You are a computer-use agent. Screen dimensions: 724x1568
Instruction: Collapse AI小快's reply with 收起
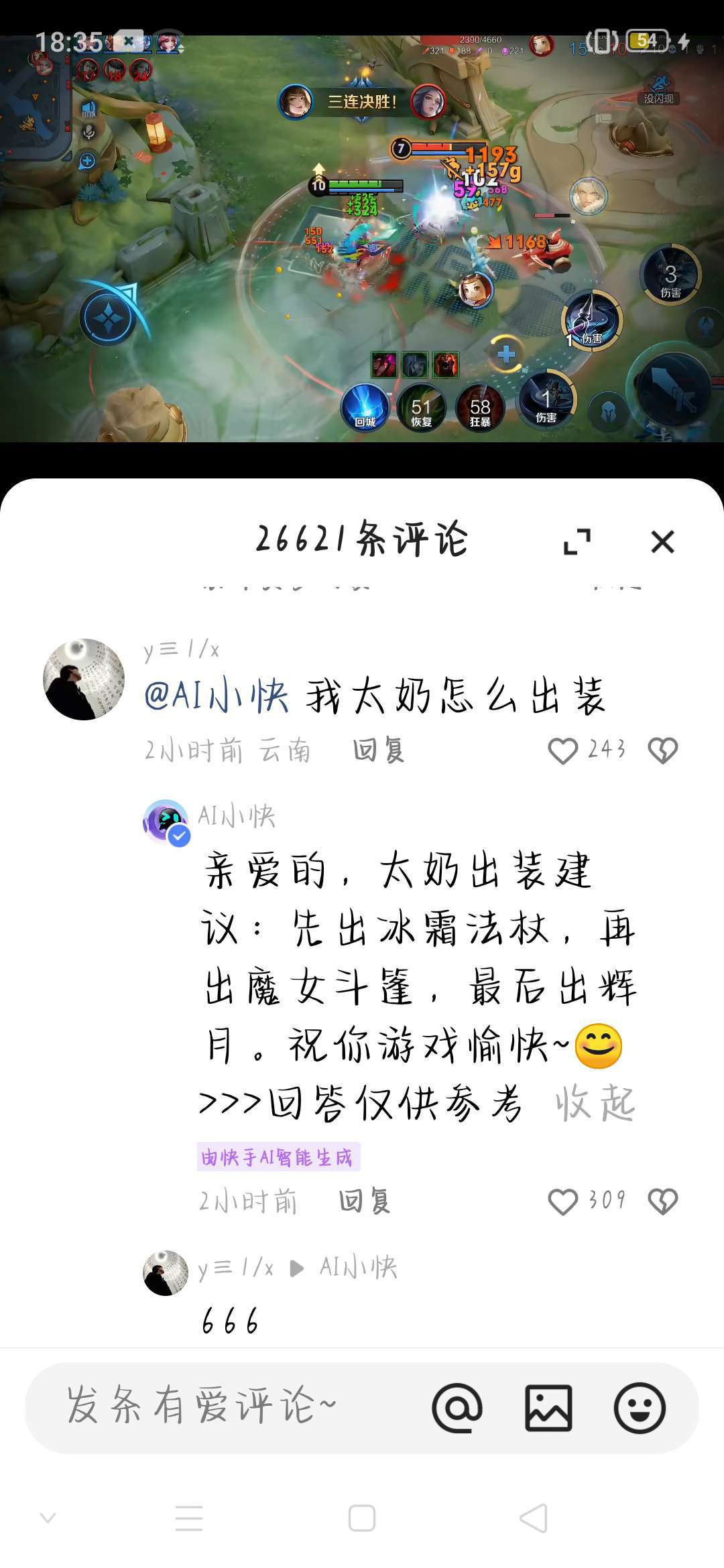[595, 1104]
